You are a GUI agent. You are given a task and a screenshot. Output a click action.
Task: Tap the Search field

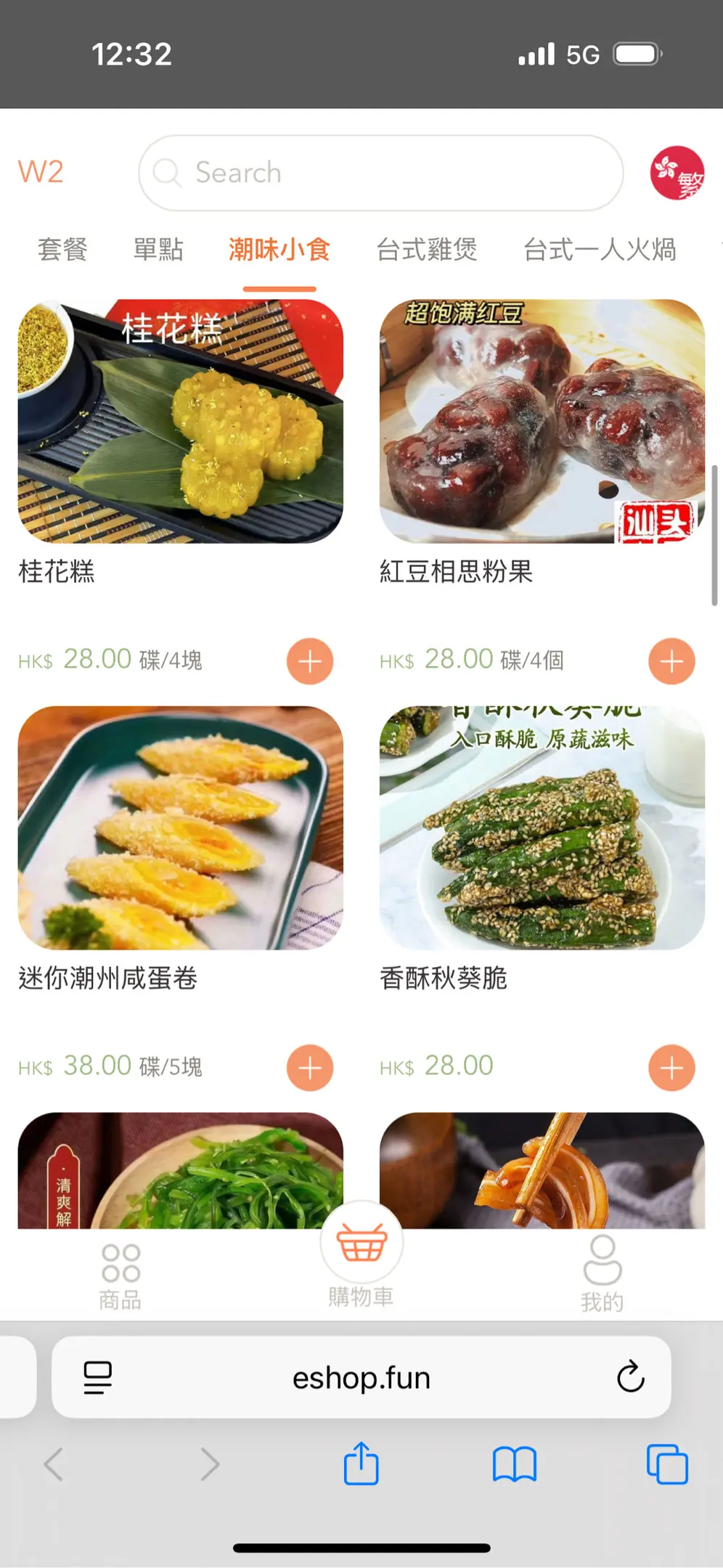click(380, 173)
